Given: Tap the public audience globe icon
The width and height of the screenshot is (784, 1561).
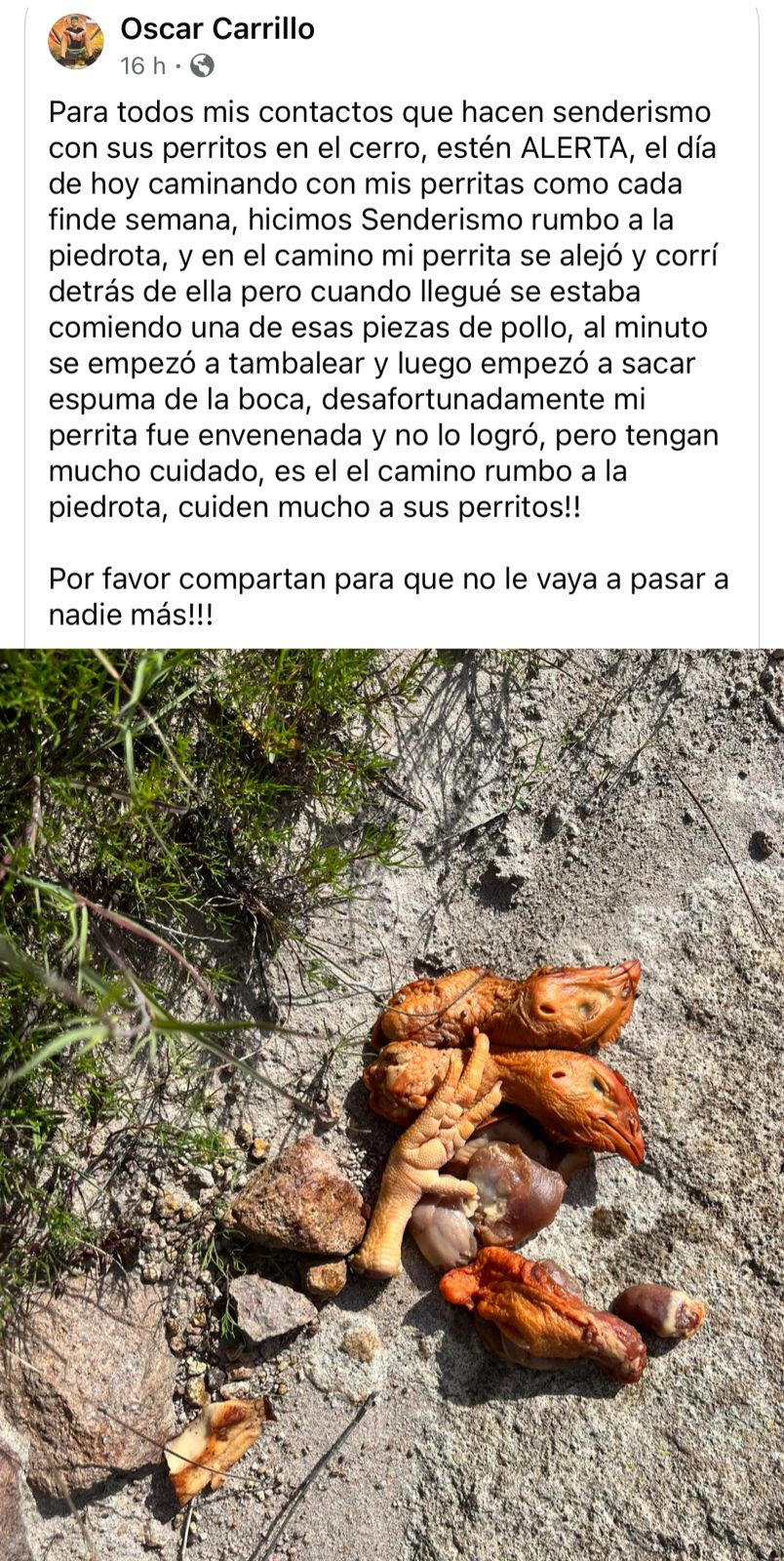Looking at the screenshot, I should click(203, 65).
